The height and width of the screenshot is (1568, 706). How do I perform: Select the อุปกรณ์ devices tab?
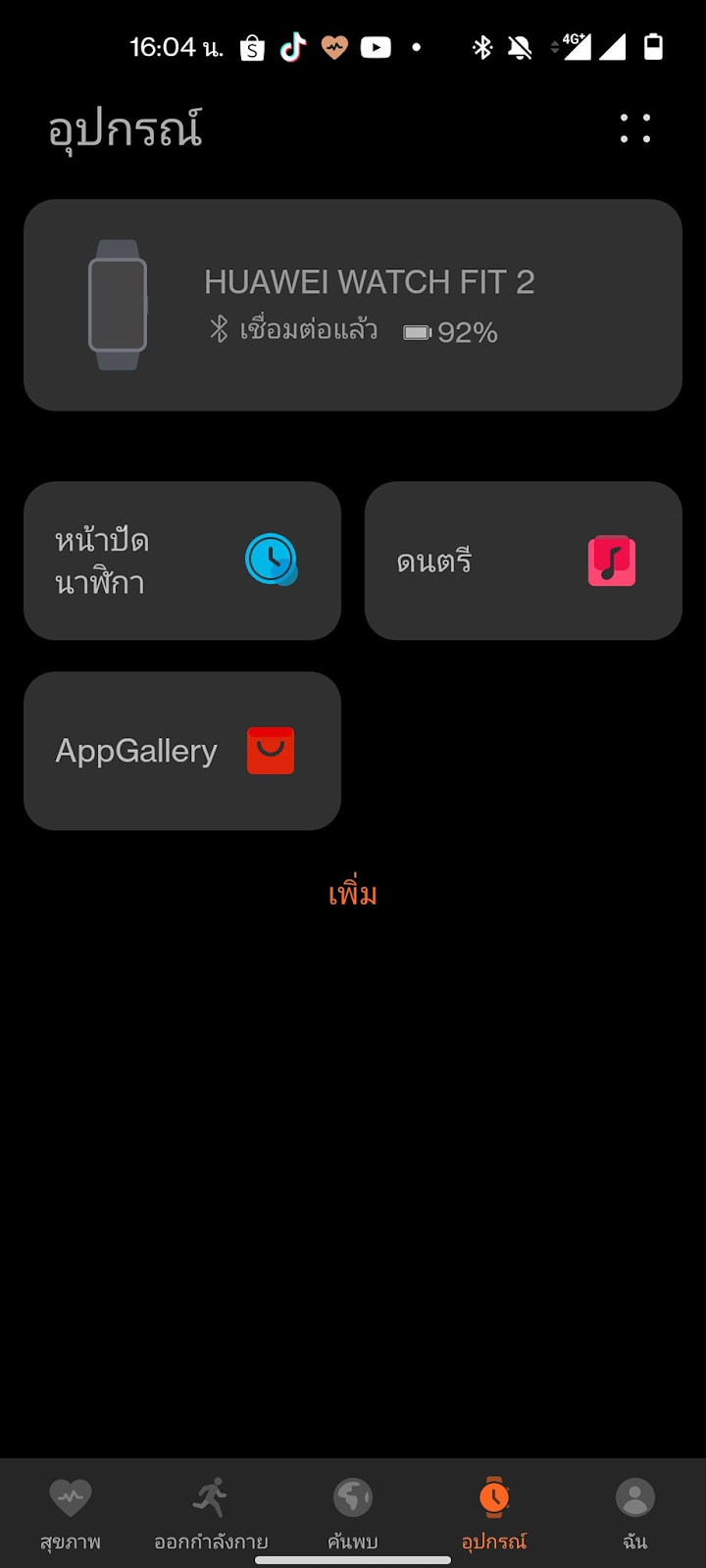click(494, 1512)
